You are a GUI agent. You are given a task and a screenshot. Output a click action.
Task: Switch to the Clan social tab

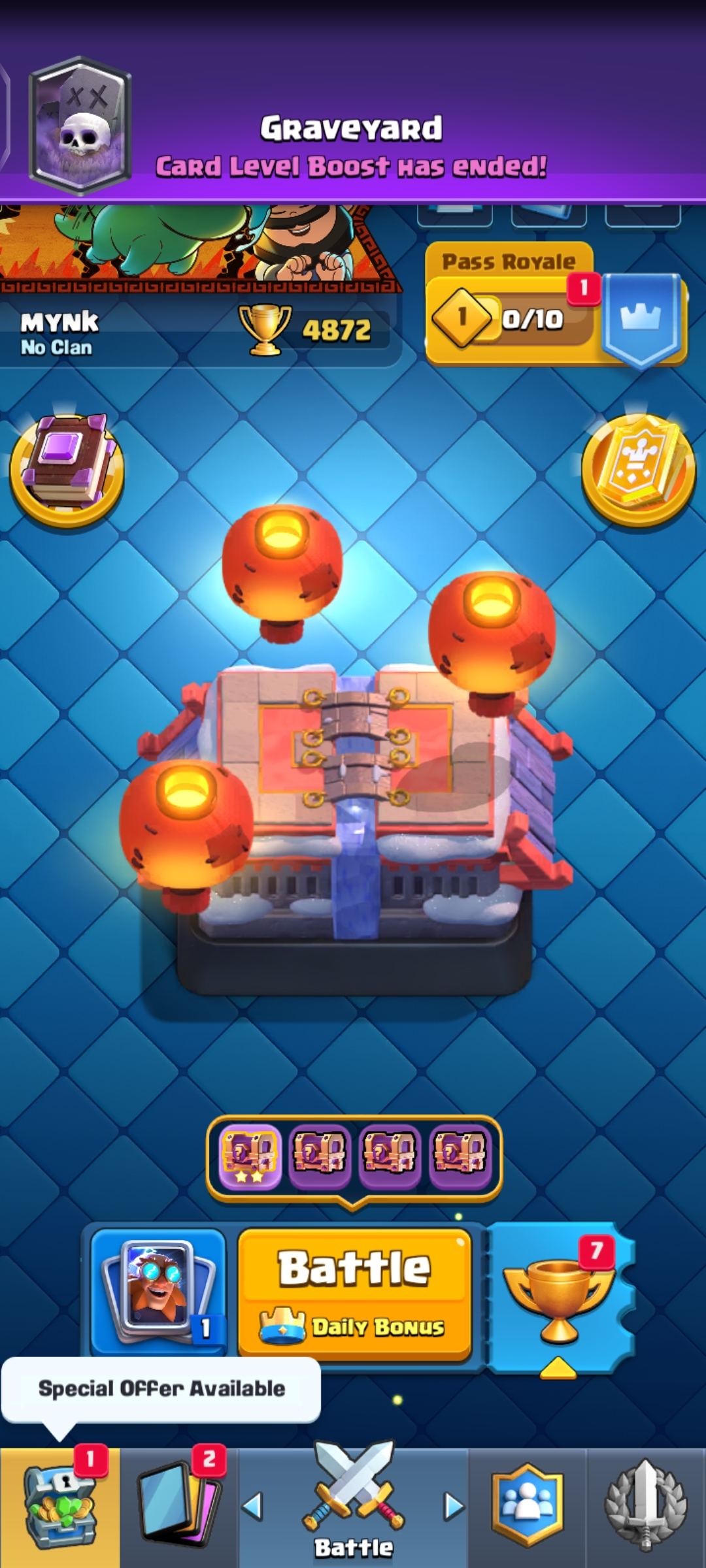[x=527, y=1507]
